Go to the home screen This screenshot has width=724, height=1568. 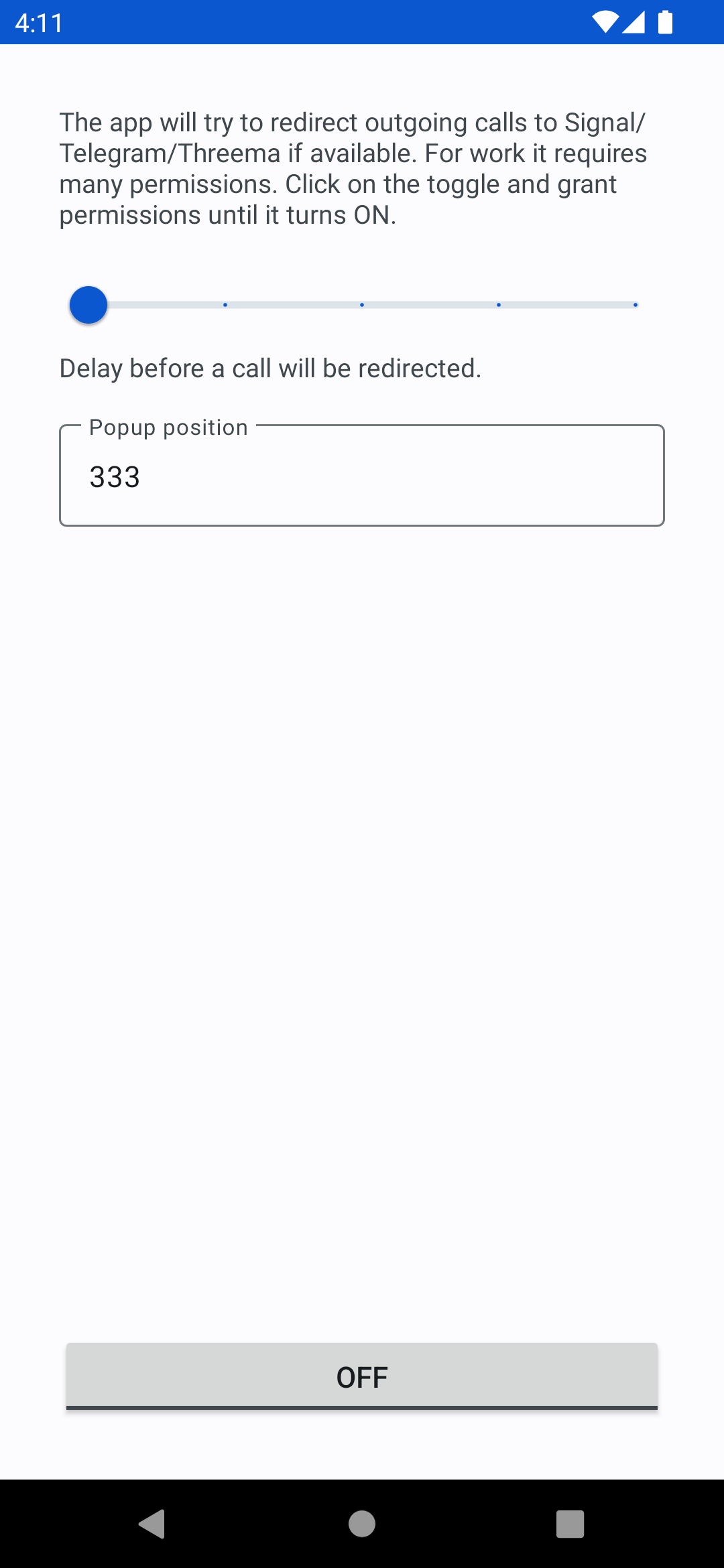pos(362,1524)
